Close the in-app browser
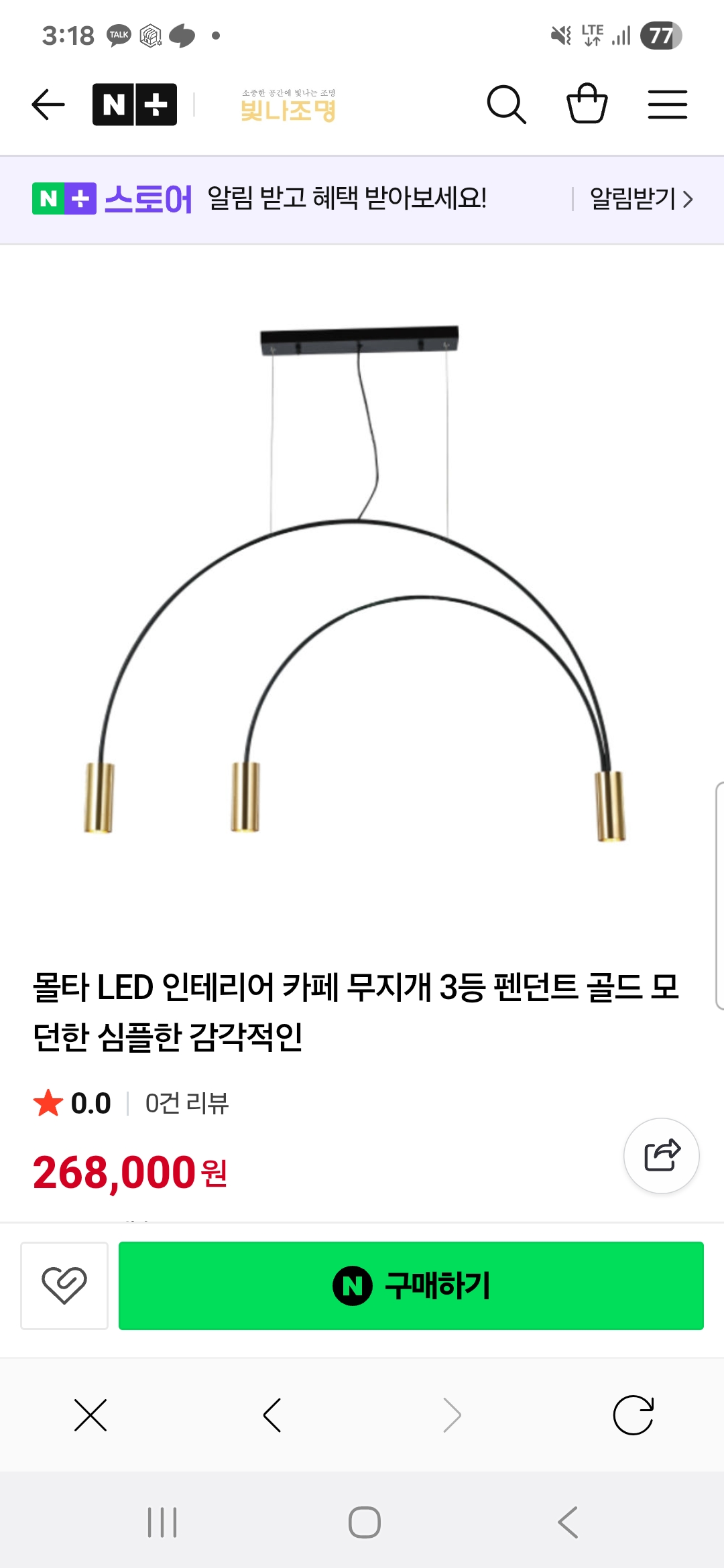This screenshot has height=1568, width=724. [x=90, y=1415]
